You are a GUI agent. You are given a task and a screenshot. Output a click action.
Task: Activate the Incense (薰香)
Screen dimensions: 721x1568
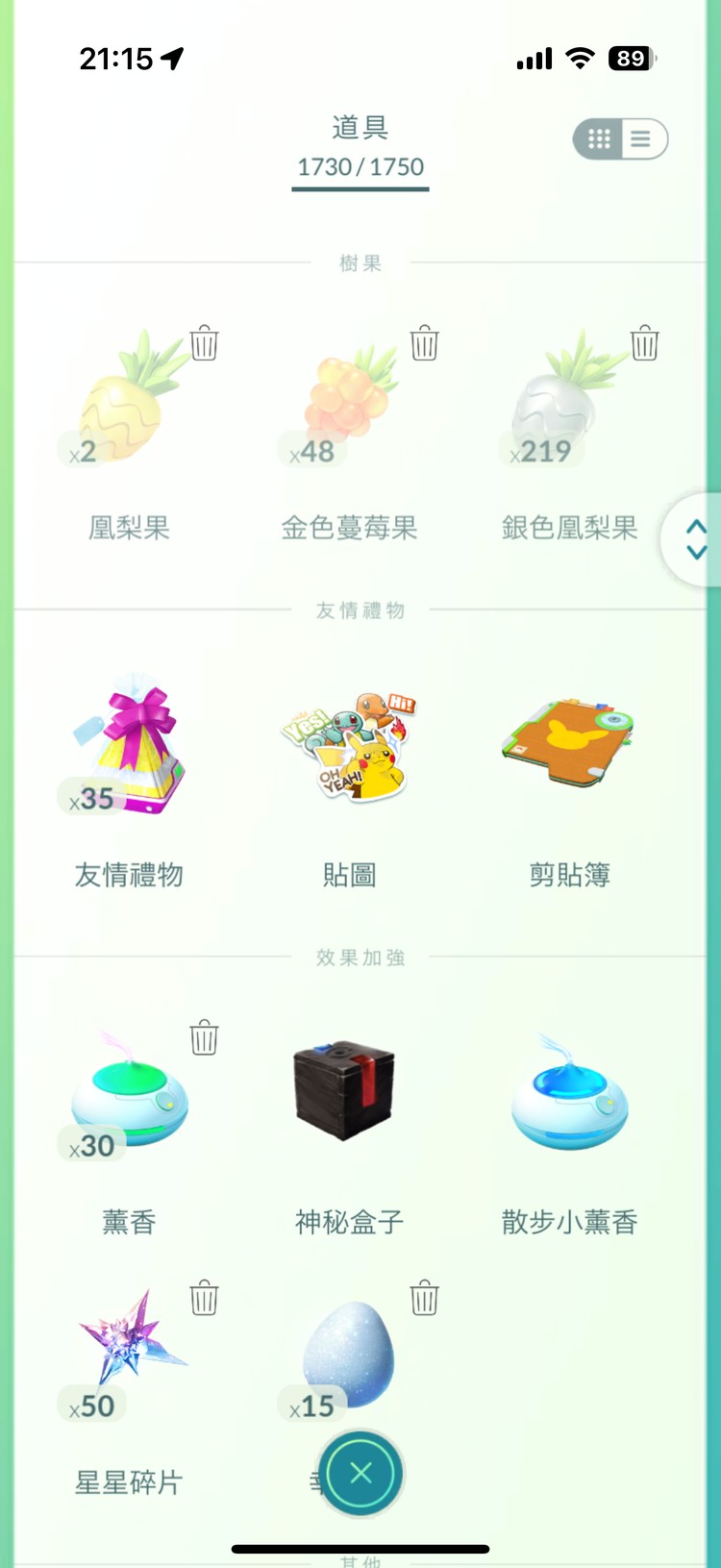(x=130, y=1091)
